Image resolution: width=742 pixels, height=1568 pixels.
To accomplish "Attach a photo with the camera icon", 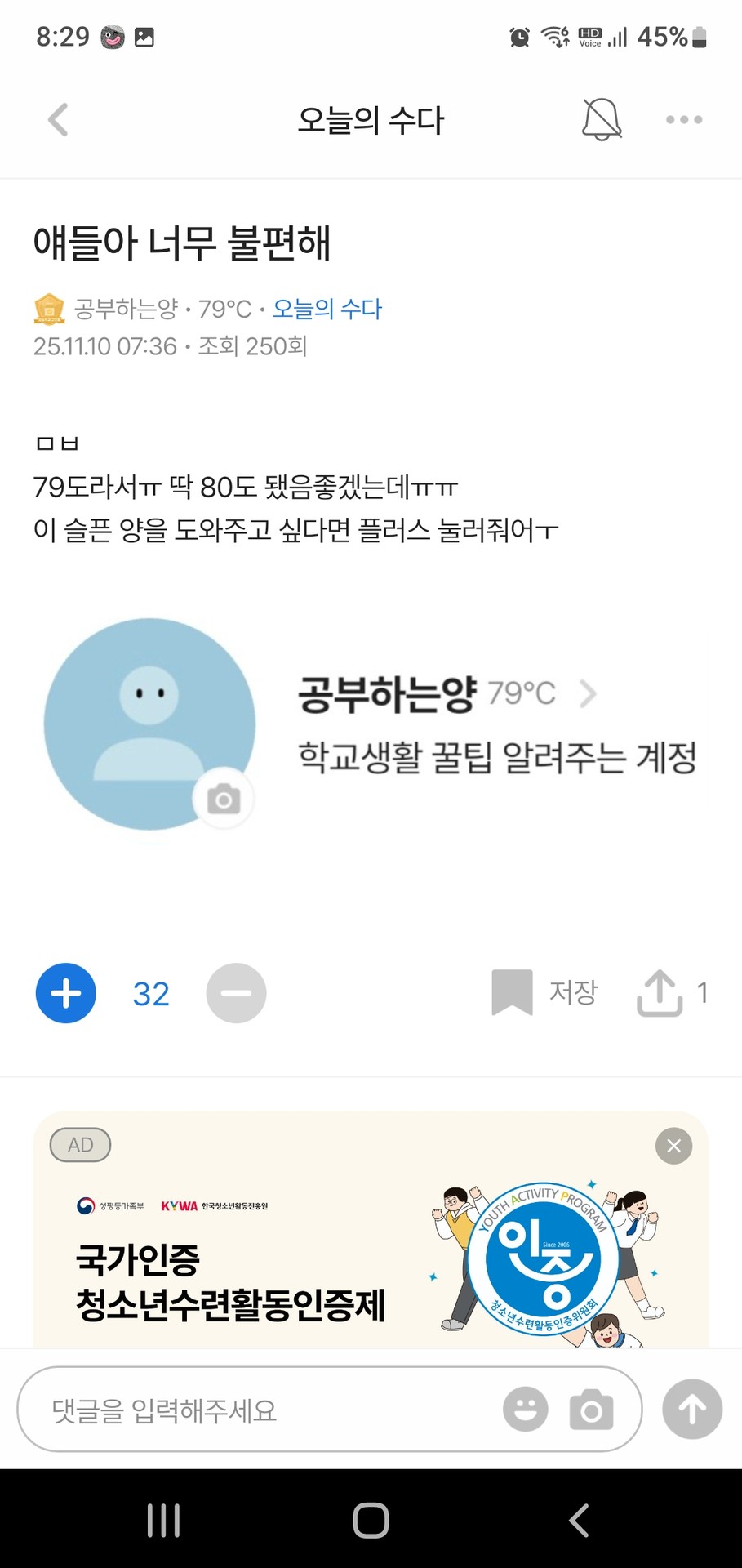I will coord(591,1410).
